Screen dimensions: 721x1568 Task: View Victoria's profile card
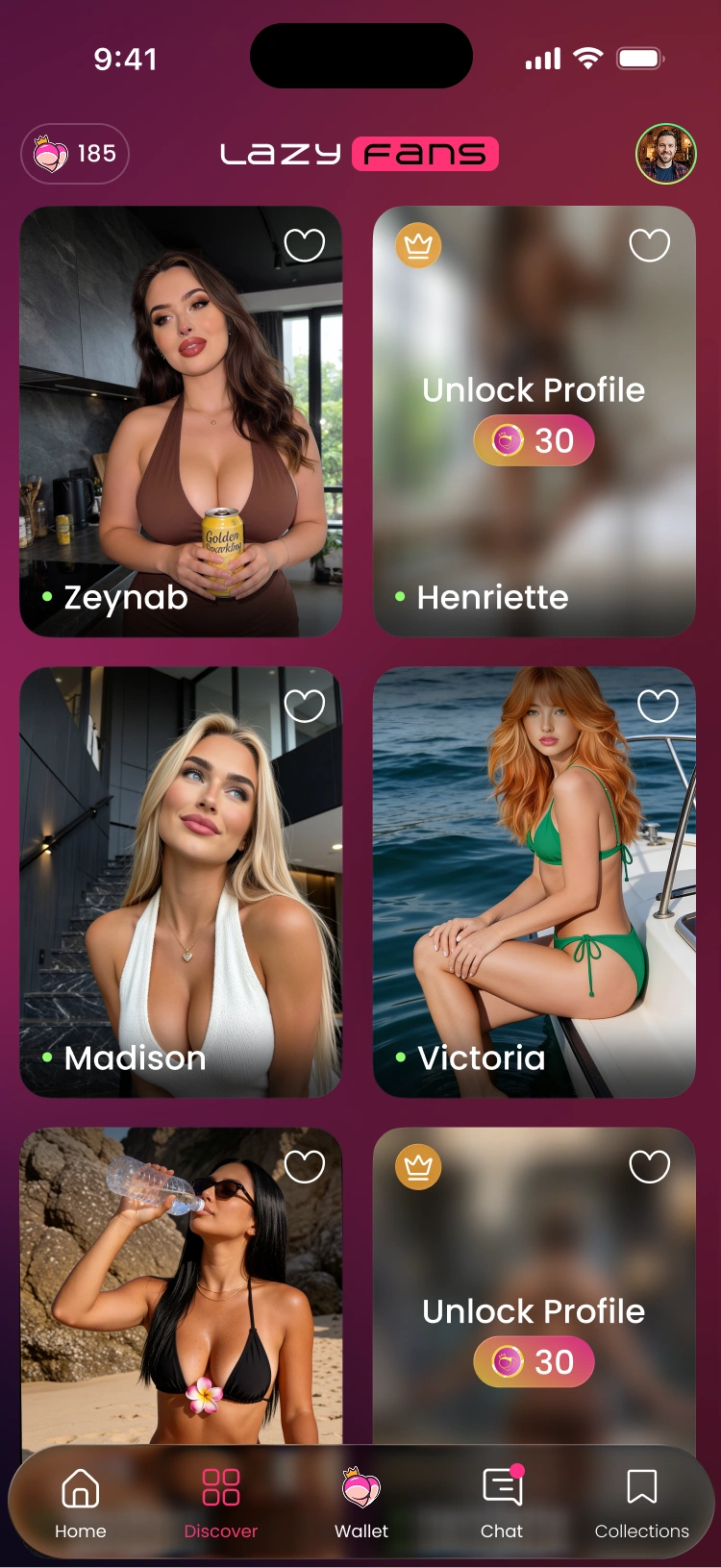coord(534,882)
